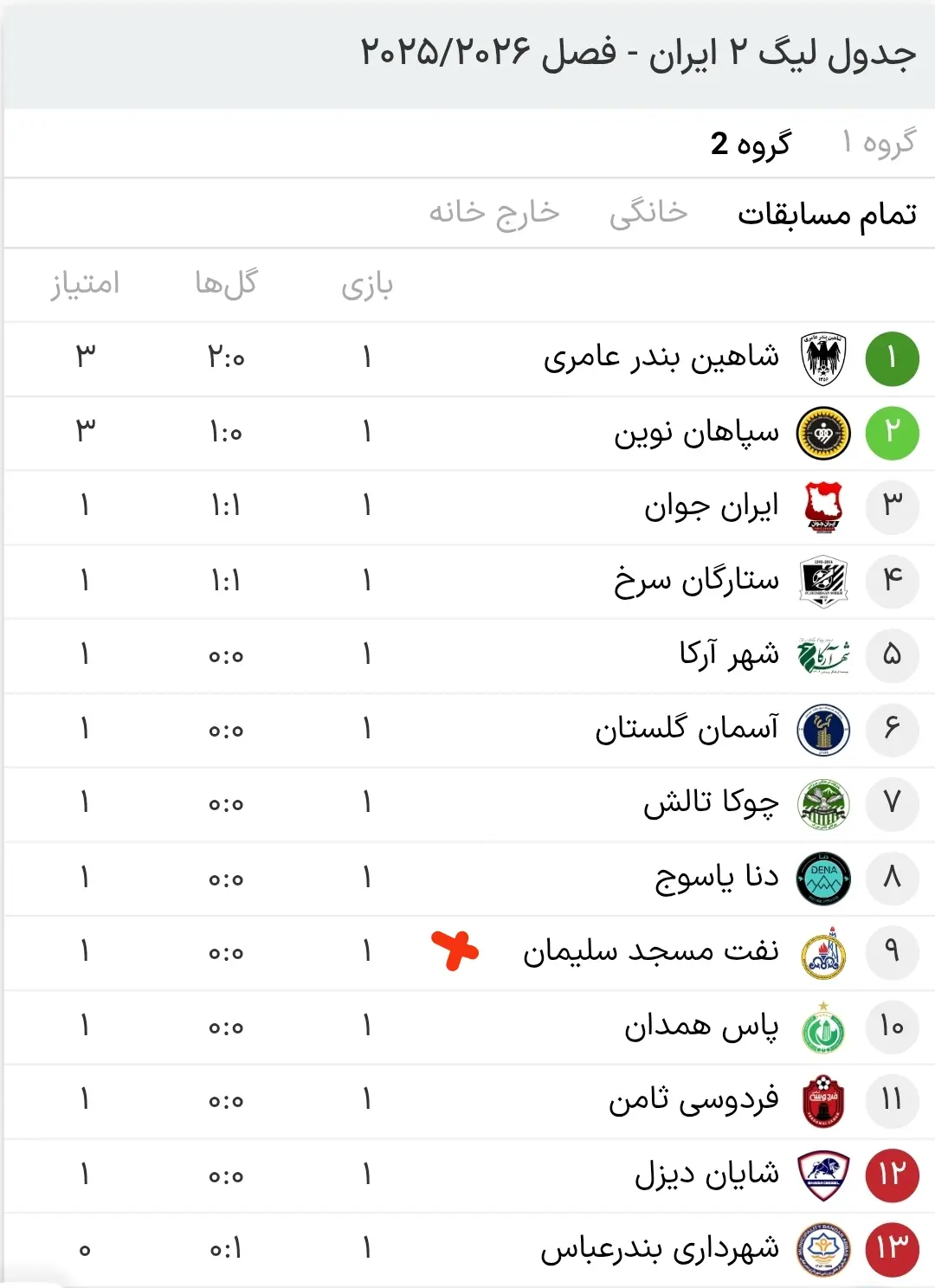View the آسمان گلستان team details
Screen dimensions: 935x1288
click(x=687, y=730)
